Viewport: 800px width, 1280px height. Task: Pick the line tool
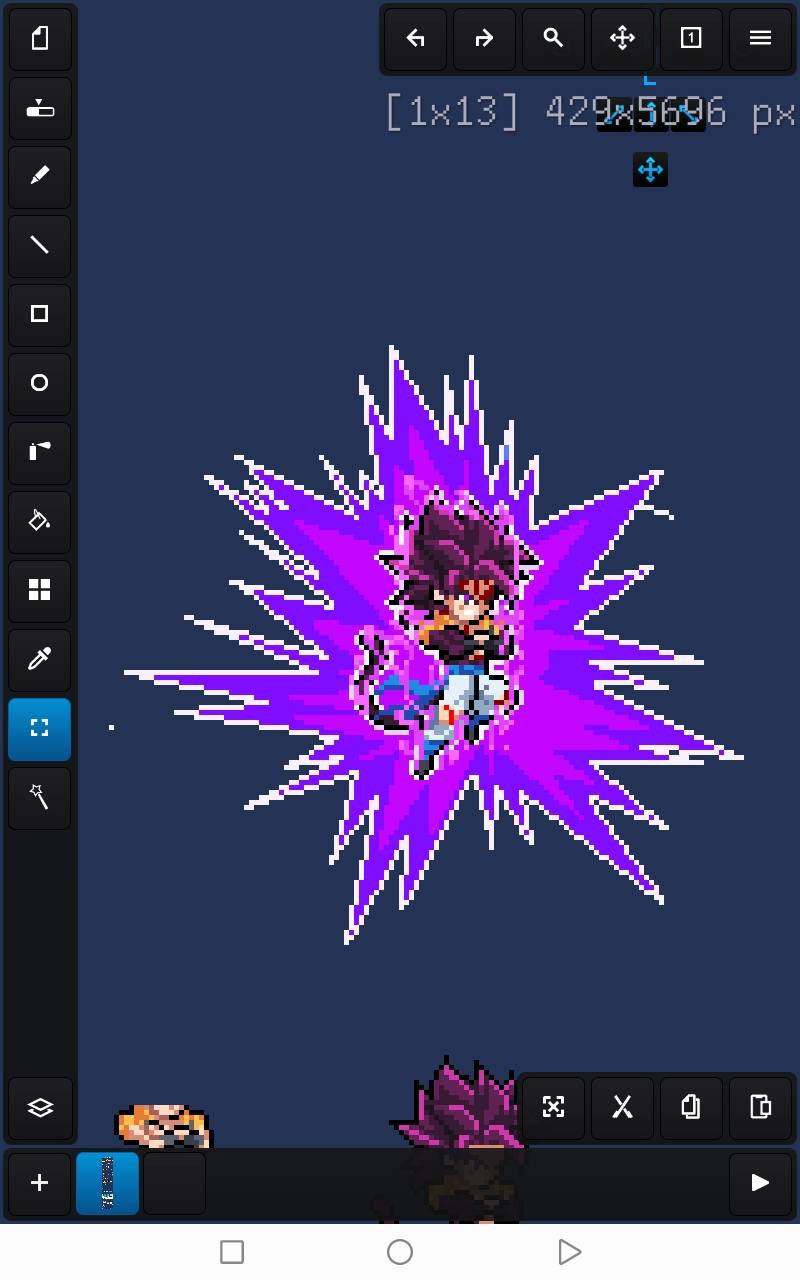[40, 245]
